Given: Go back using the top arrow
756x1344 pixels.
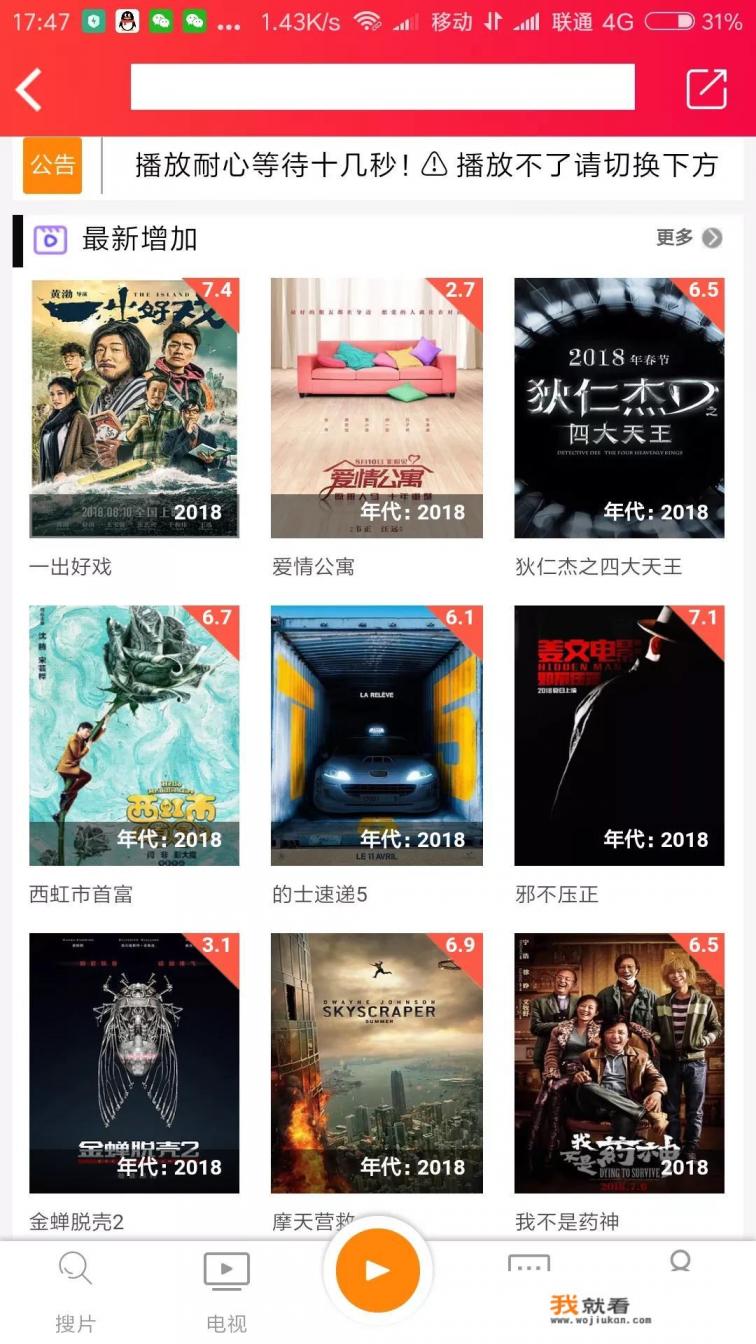Looking at the screenshot, I should 29,90.
